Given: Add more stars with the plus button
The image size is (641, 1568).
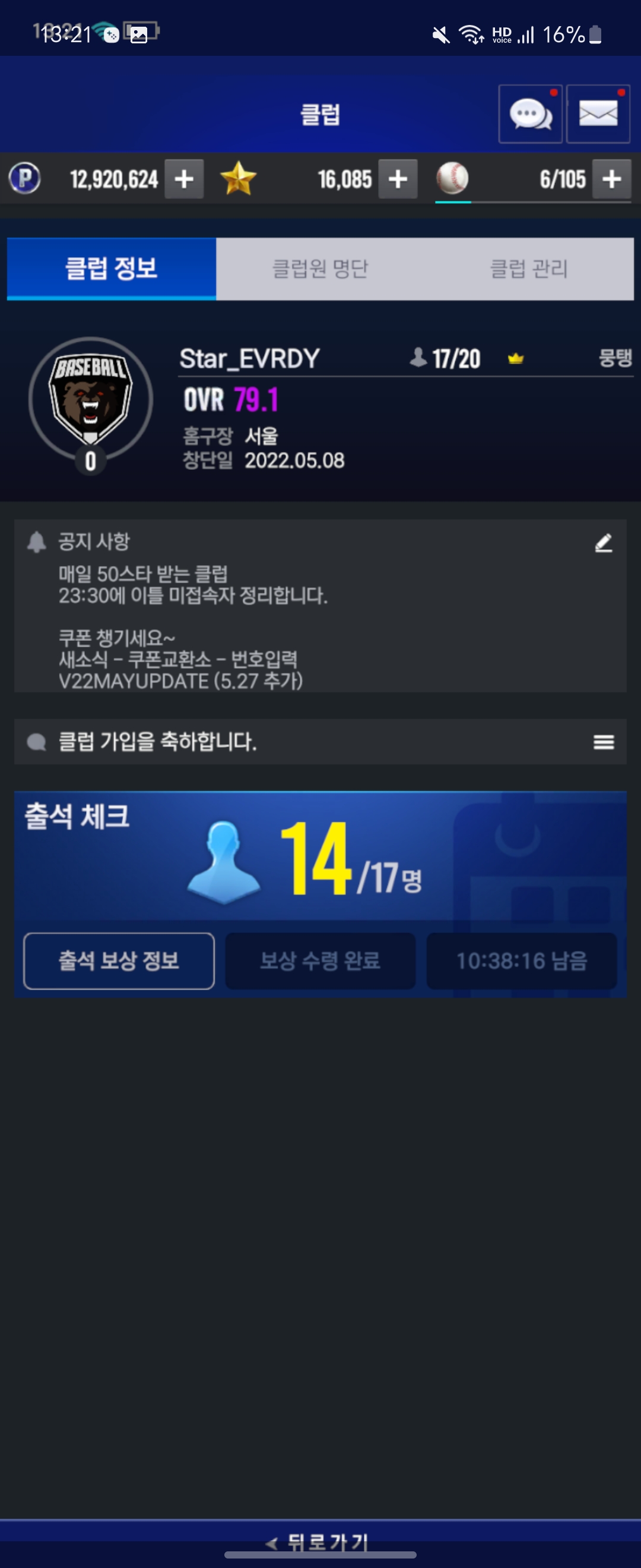Looking at the screenshot, I should (398, 179).
